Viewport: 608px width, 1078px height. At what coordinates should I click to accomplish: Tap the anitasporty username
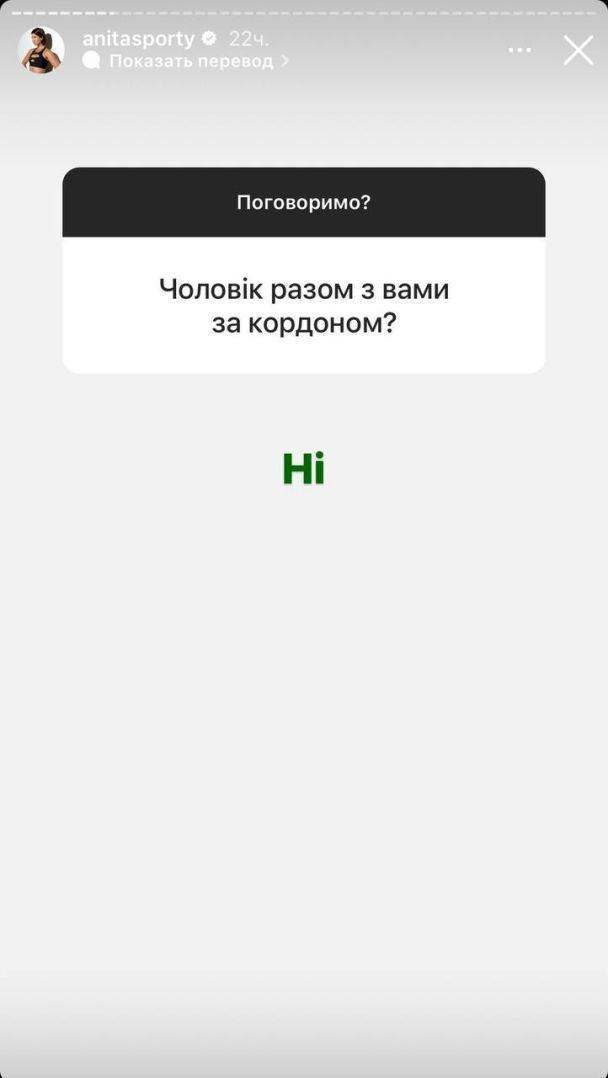tap(138, 39)
